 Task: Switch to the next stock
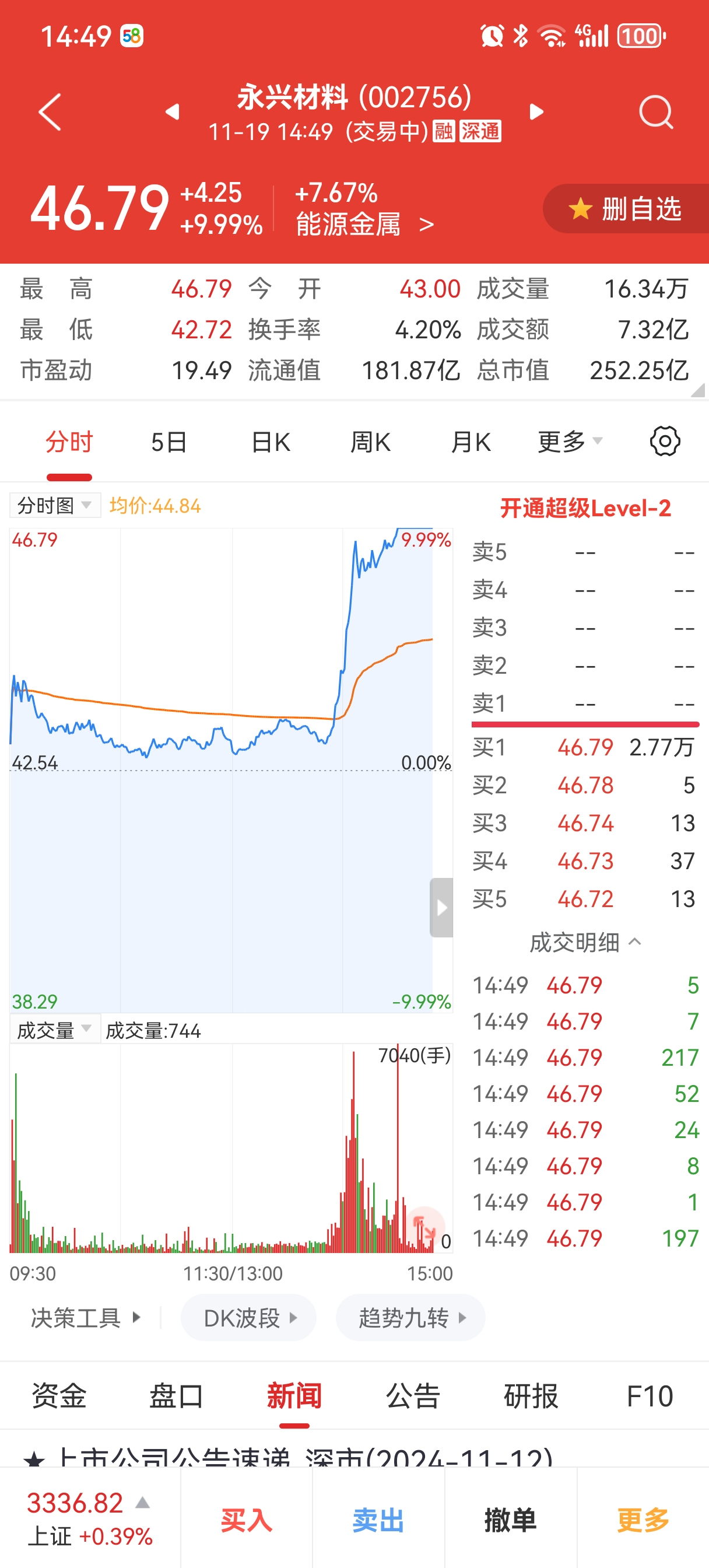(x=536, y=112)
